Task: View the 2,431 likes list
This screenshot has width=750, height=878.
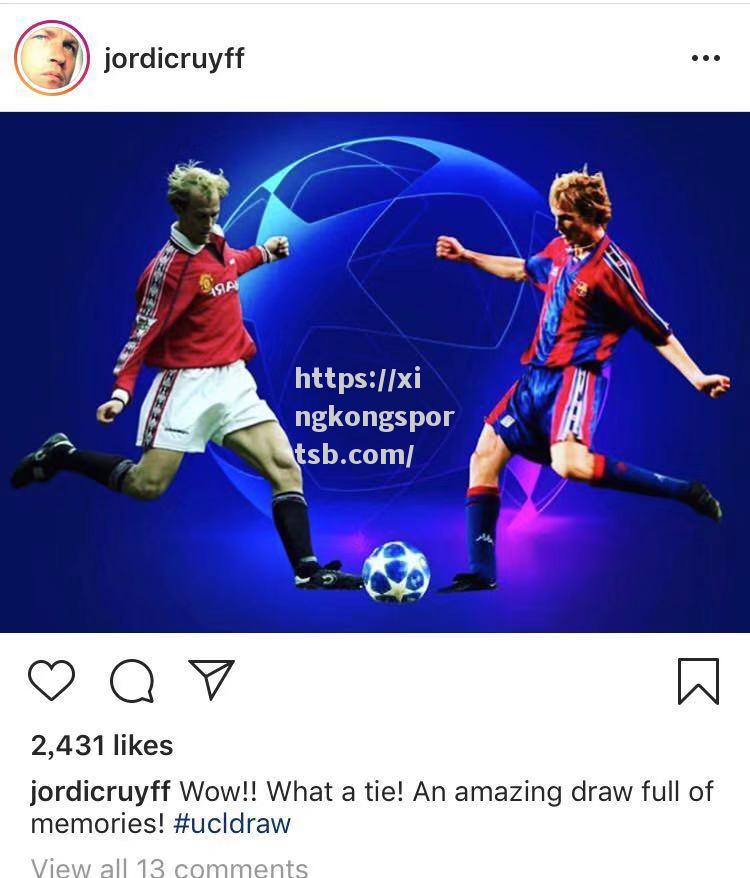Action: click(x=102, y=745)
